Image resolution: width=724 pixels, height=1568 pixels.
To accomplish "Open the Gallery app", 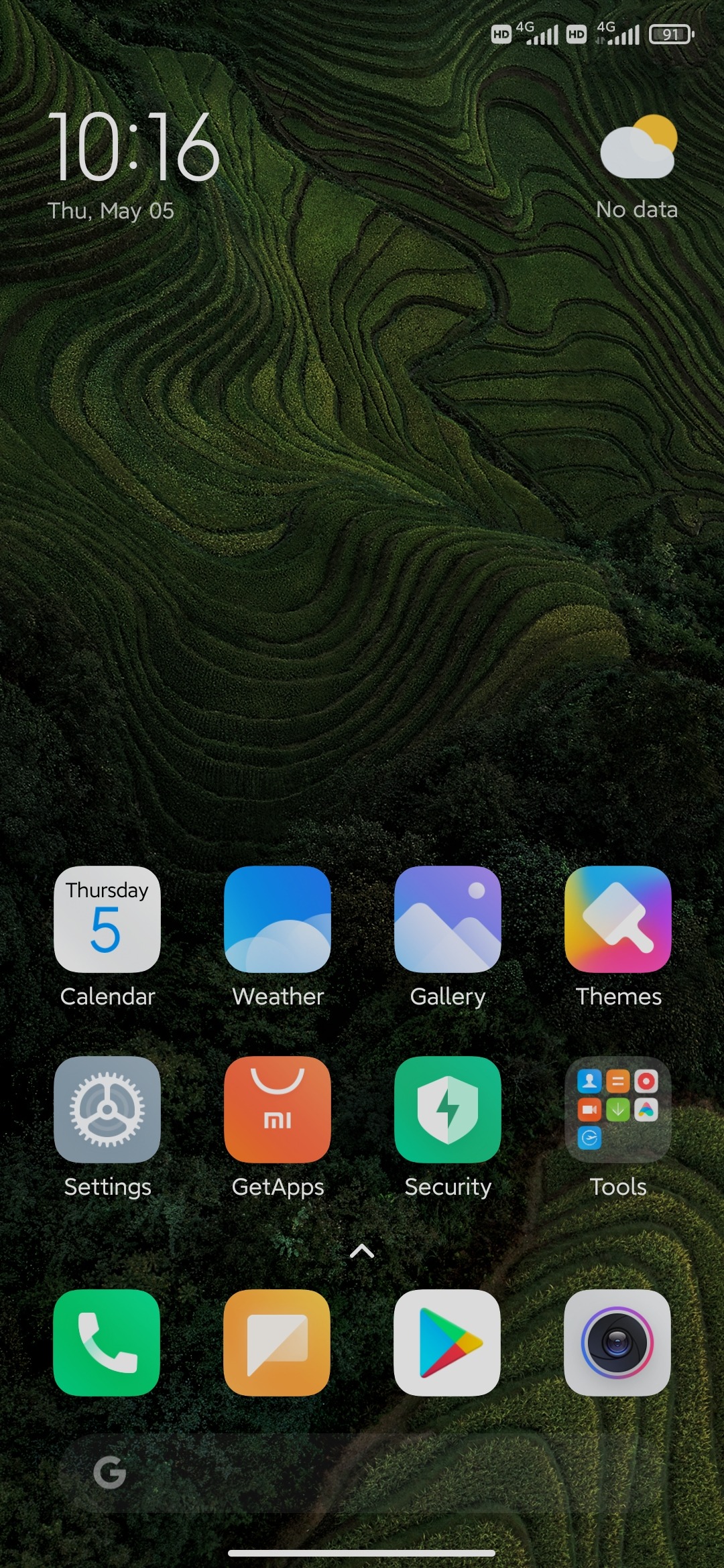I will [x=448, y=919].
